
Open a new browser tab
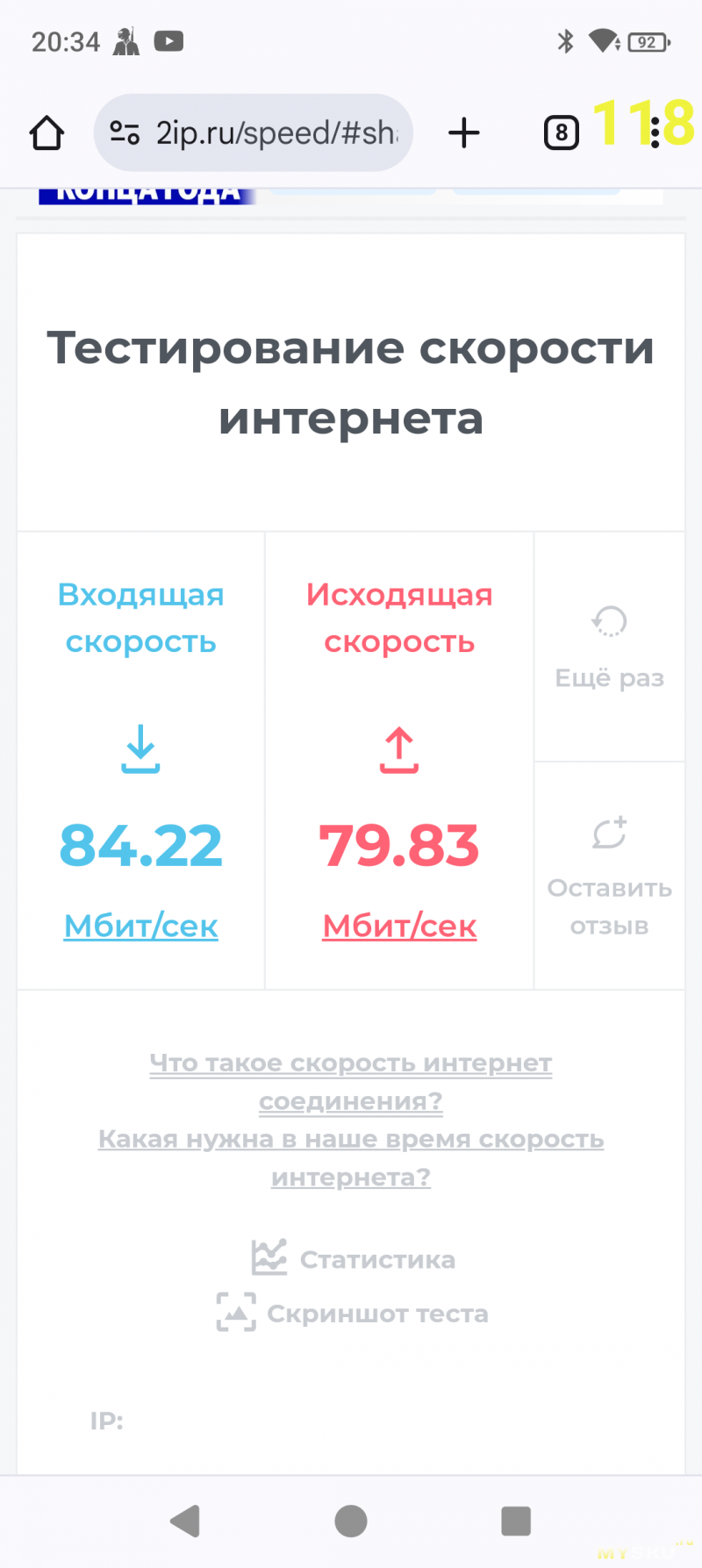click(464, 133)
